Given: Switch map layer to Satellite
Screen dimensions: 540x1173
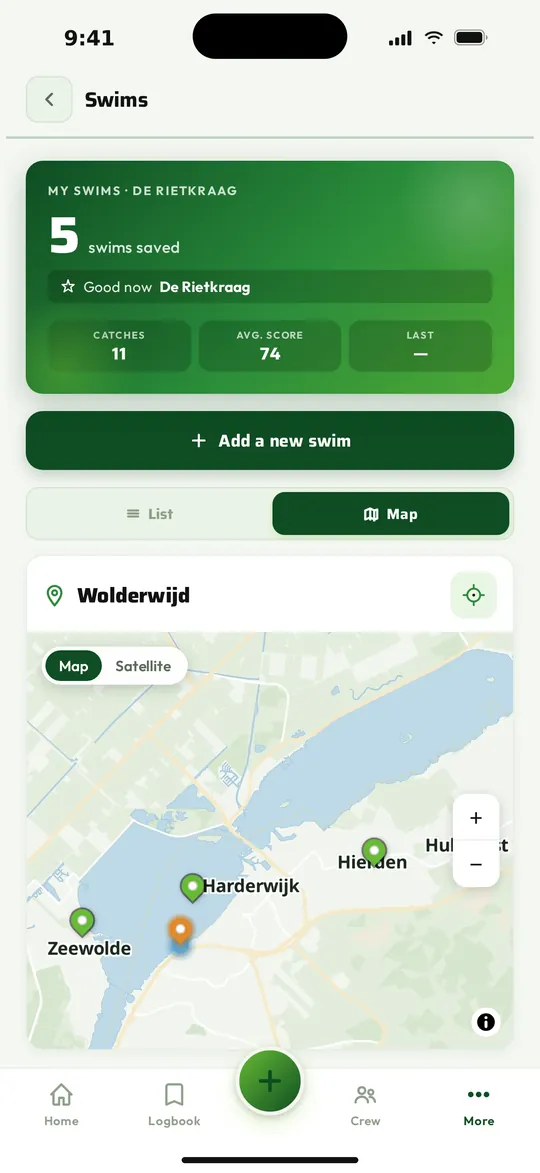Looking at the screenshot, I should pos(143,666).
